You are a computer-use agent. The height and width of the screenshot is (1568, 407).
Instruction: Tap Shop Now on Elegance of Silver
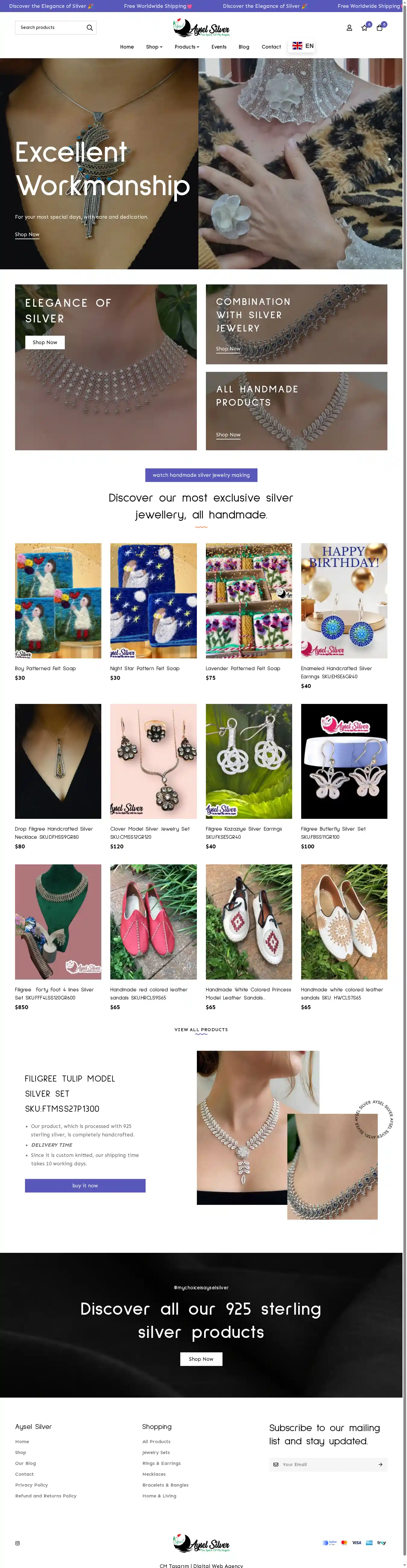pyautogui.click(x=45, y=343)
